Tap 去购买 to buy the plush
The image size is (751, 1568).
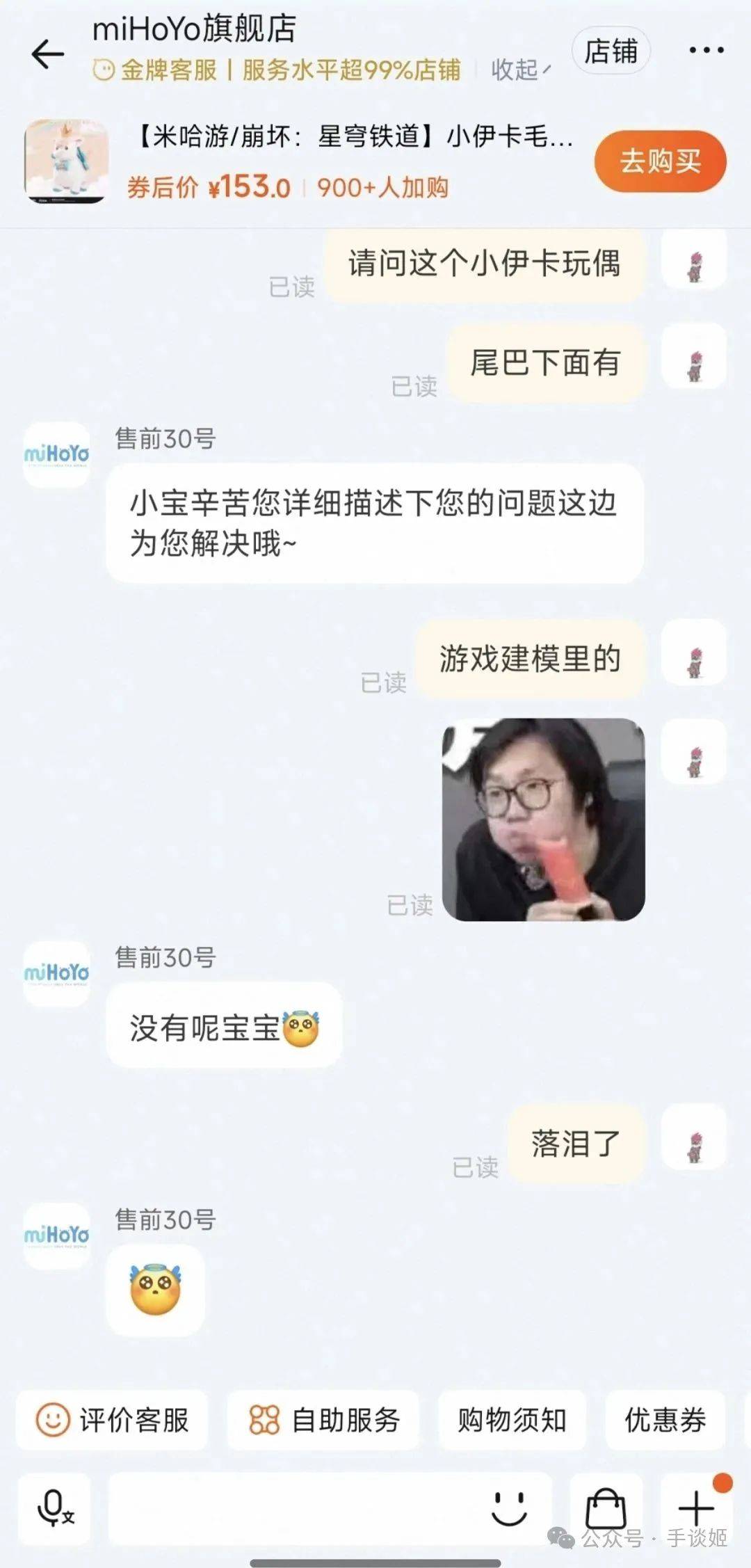coord(659,161)
